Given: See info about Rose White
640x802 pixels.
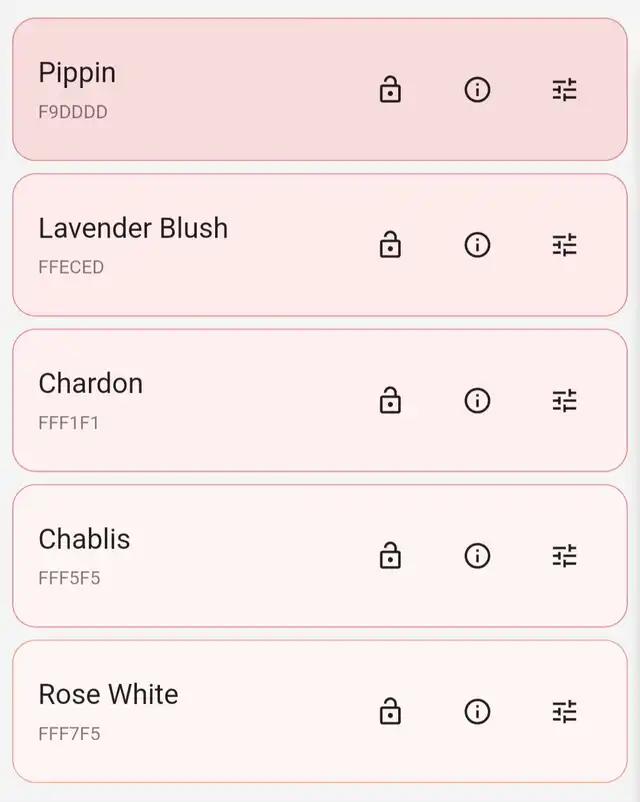Looking at the screenshot, I should [x=478, y=712].
